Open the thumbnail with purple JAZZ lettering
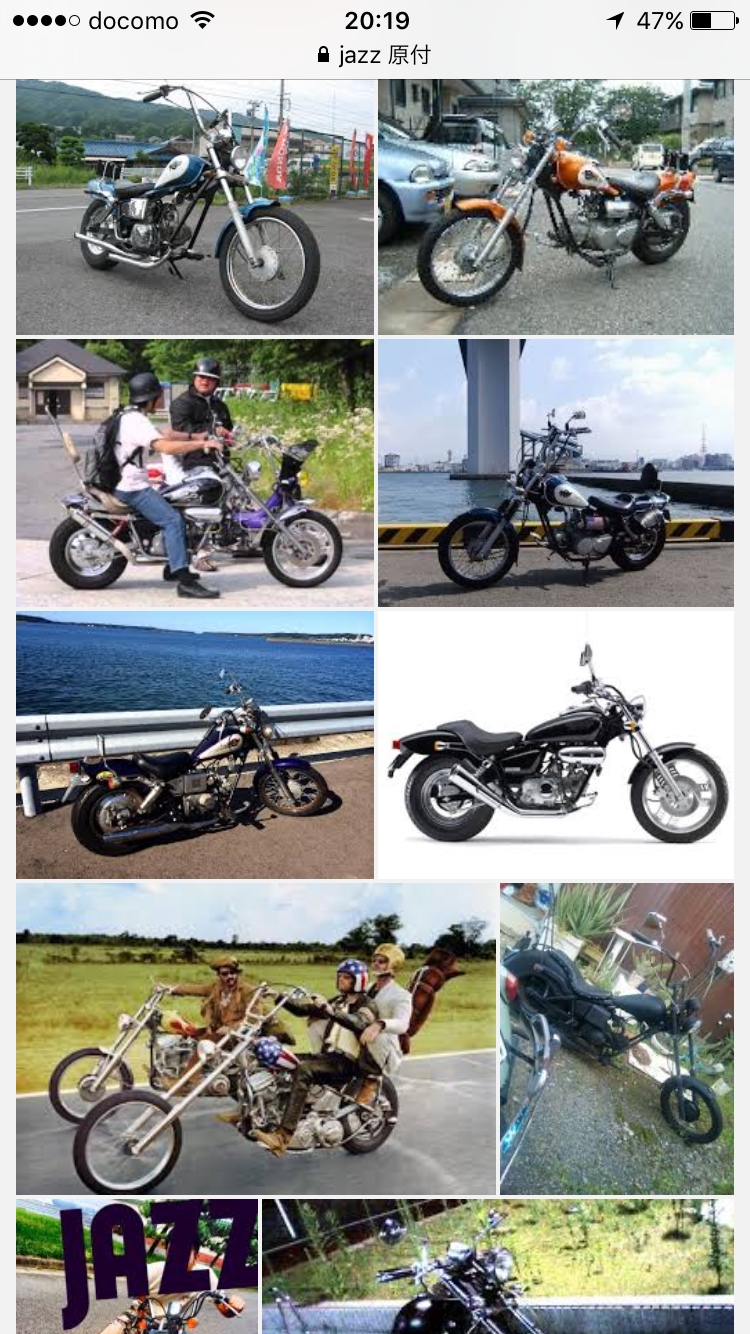The image size is (750, 1334). point(137,1266)
